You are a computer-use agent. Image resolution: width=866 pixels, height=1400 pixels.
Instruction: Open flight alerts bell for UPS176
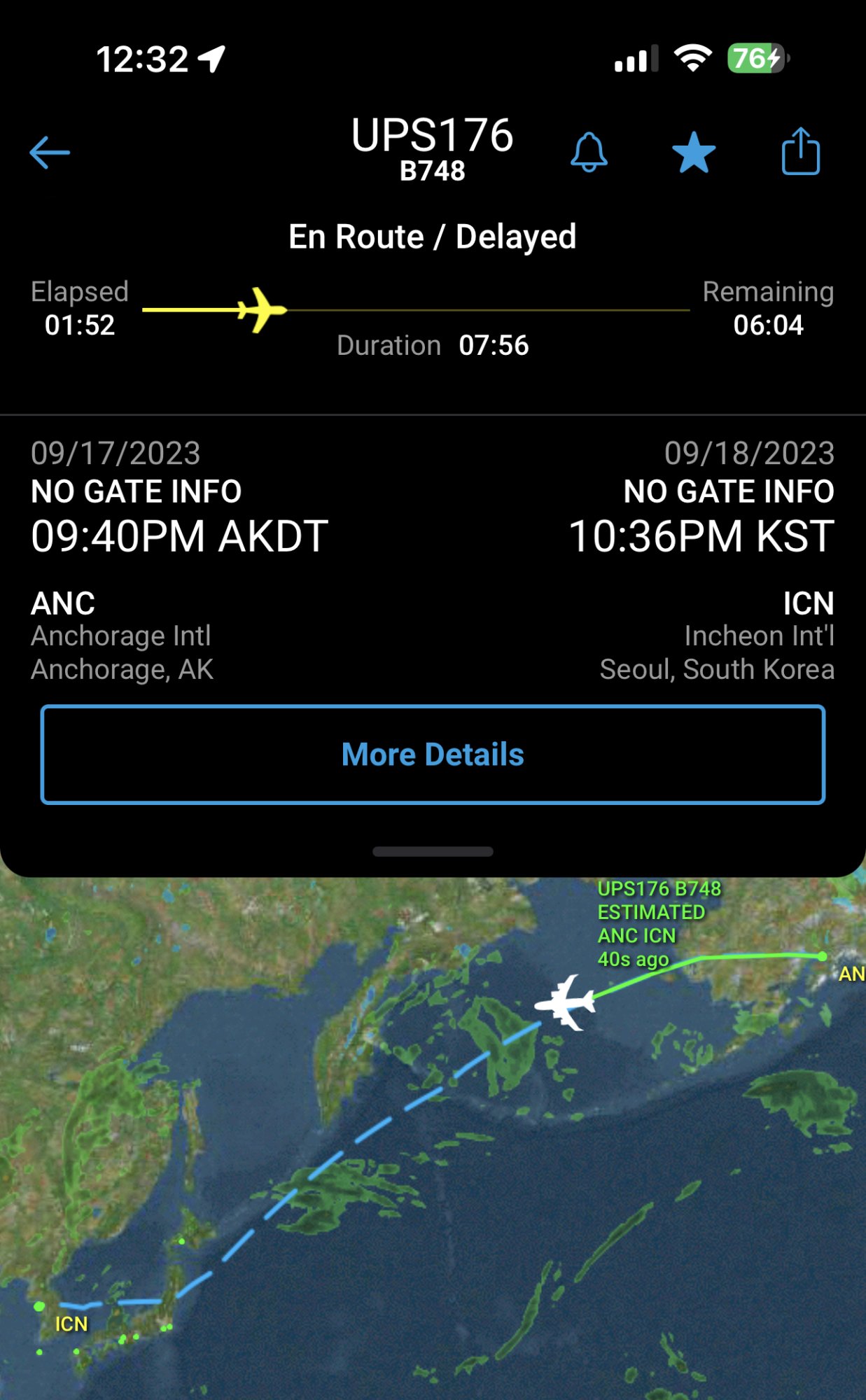point(589,152)
